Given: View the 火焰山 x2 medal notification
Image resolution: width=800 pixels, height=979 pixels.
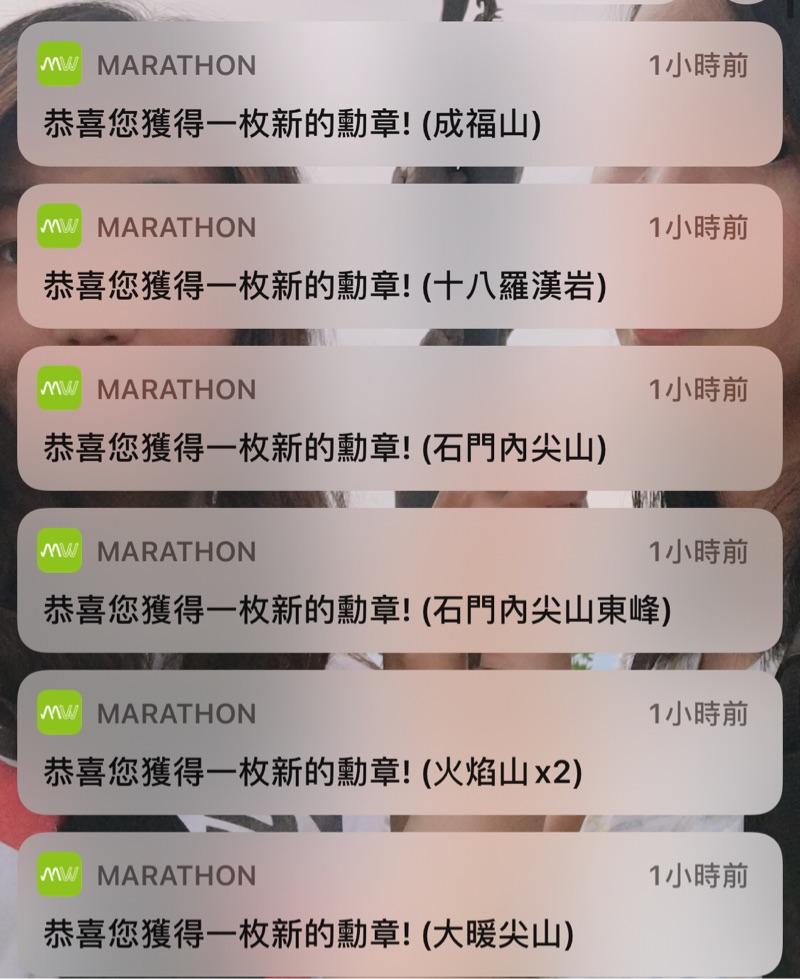Looking at the screenshot, I should 400,743.
